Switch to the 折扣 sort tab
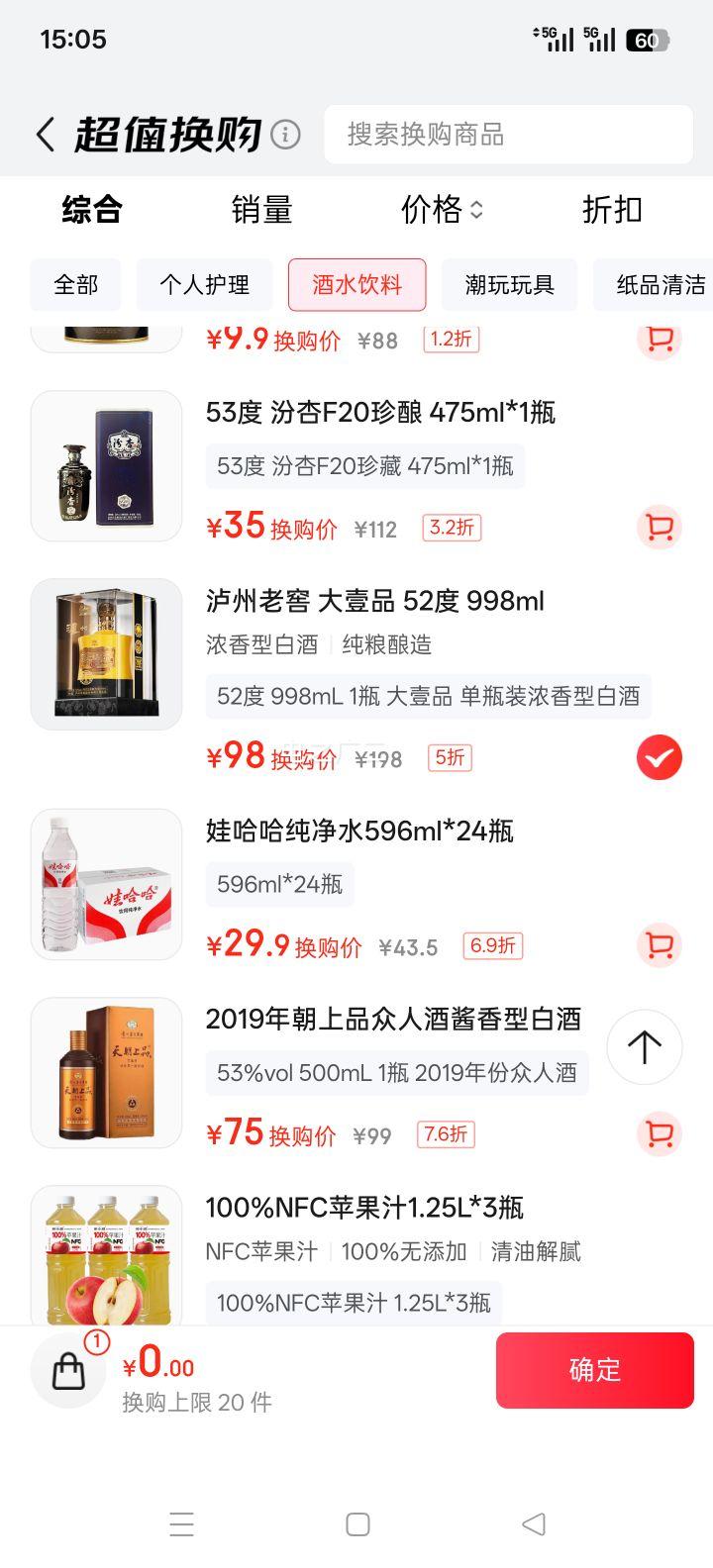The image size is (713, 1568). pyautogui.click(x=612, y=210)
